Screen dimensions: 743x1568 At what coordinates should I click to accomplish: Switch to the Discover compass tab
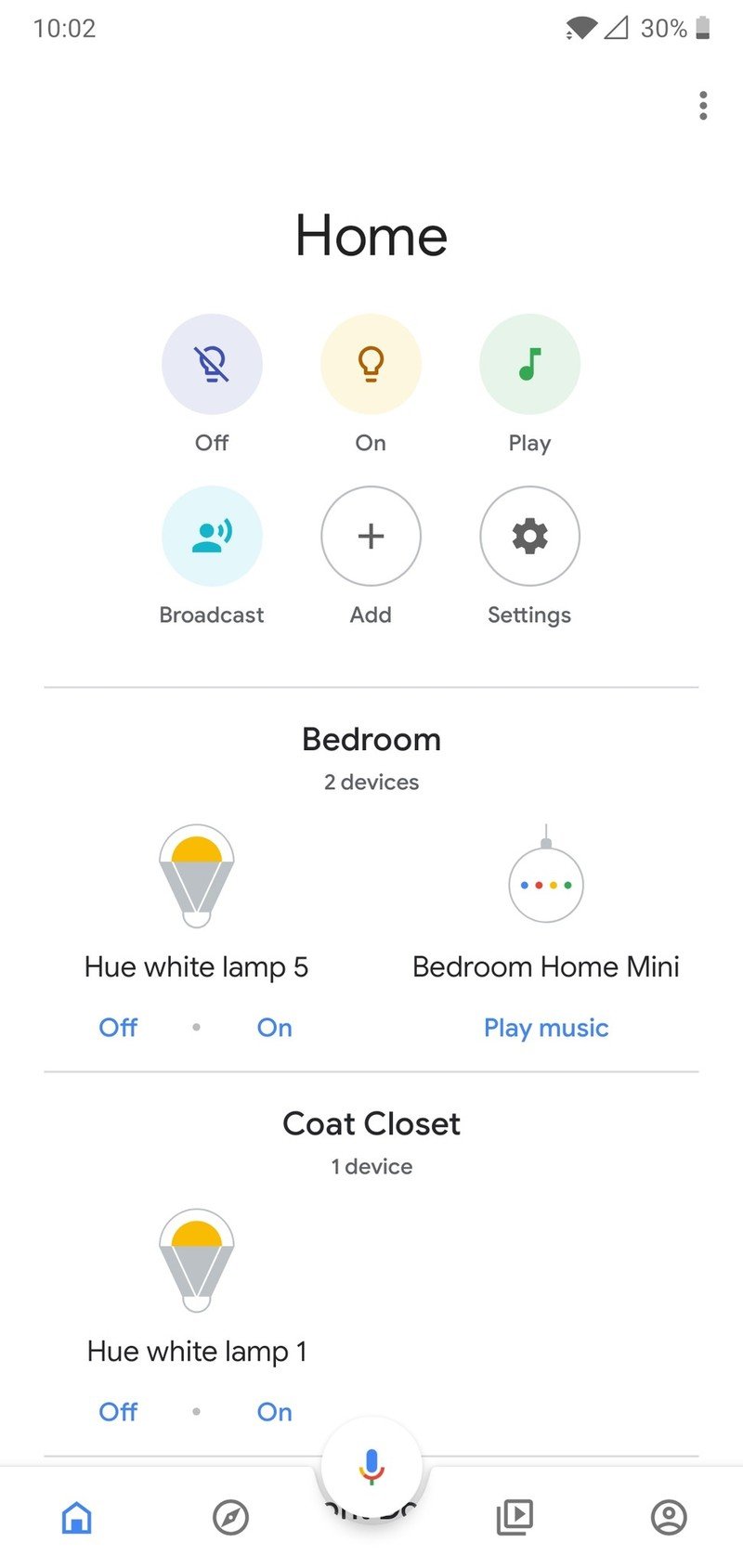tap(230, 1518)
